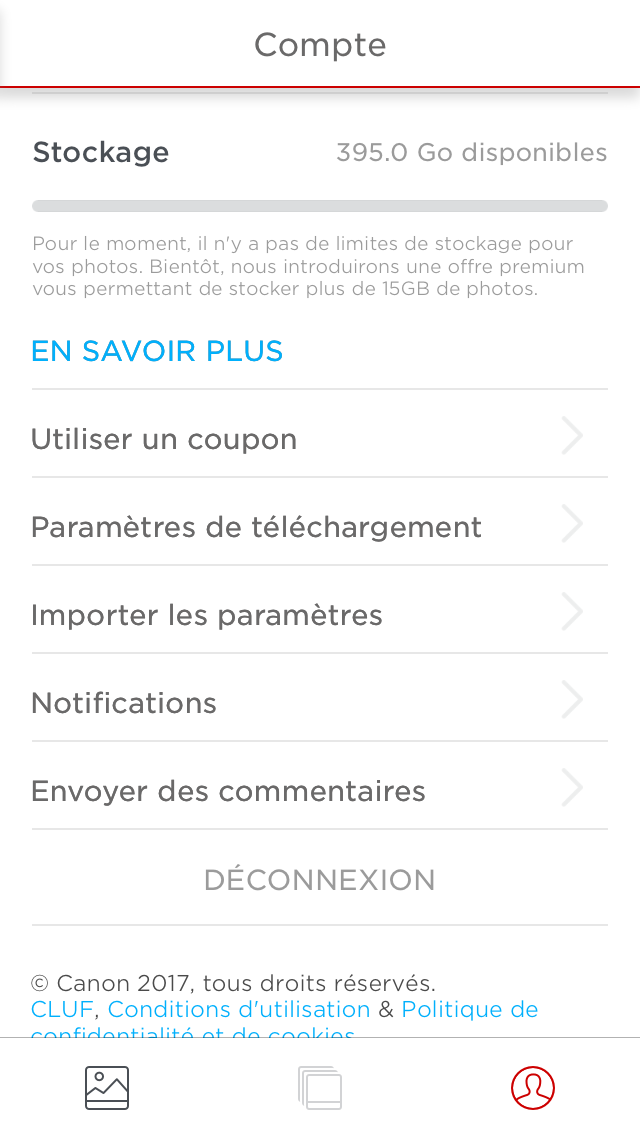This screenshot has height=1136, width=640.
Task: Open the Notifications settings row
Action: tap(319, 703)
